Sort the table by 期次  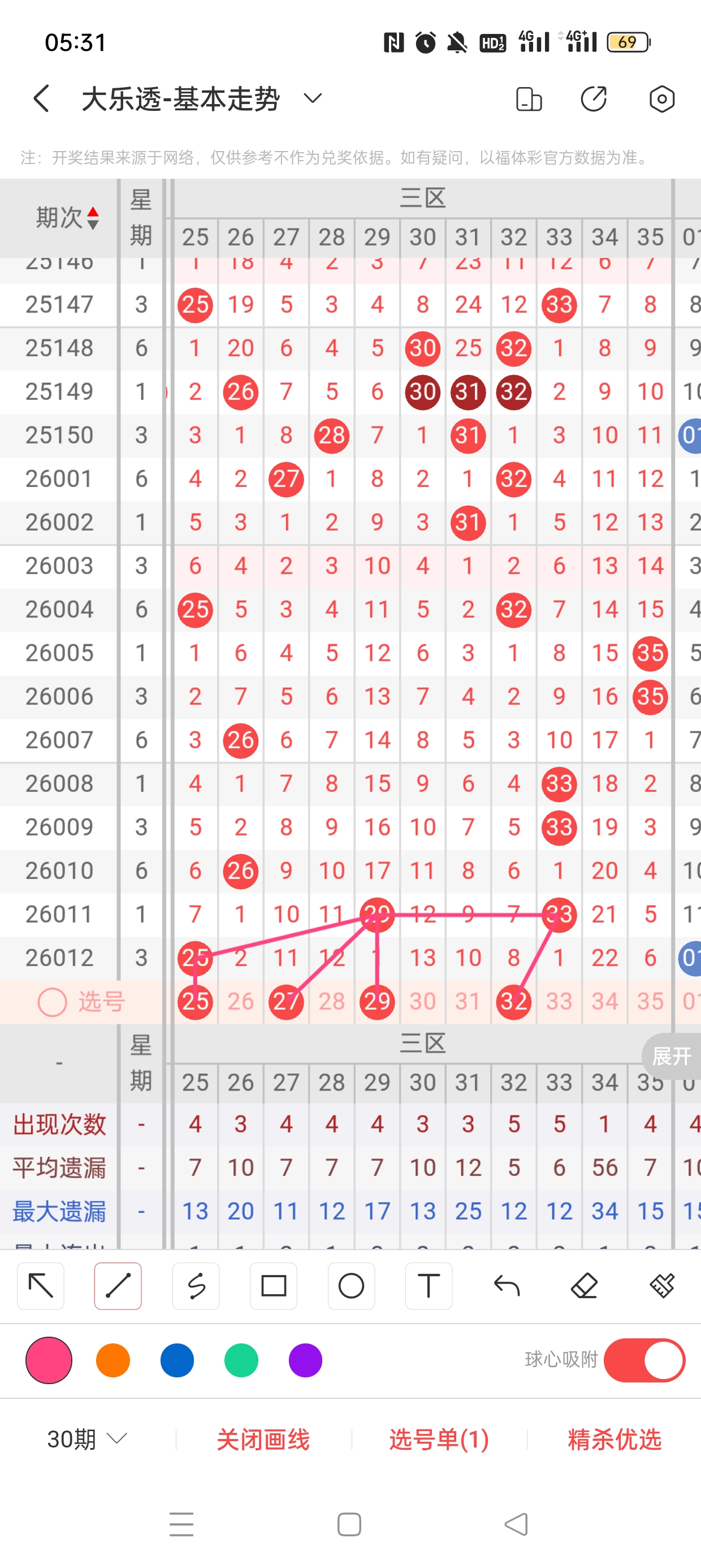(67, 217)
